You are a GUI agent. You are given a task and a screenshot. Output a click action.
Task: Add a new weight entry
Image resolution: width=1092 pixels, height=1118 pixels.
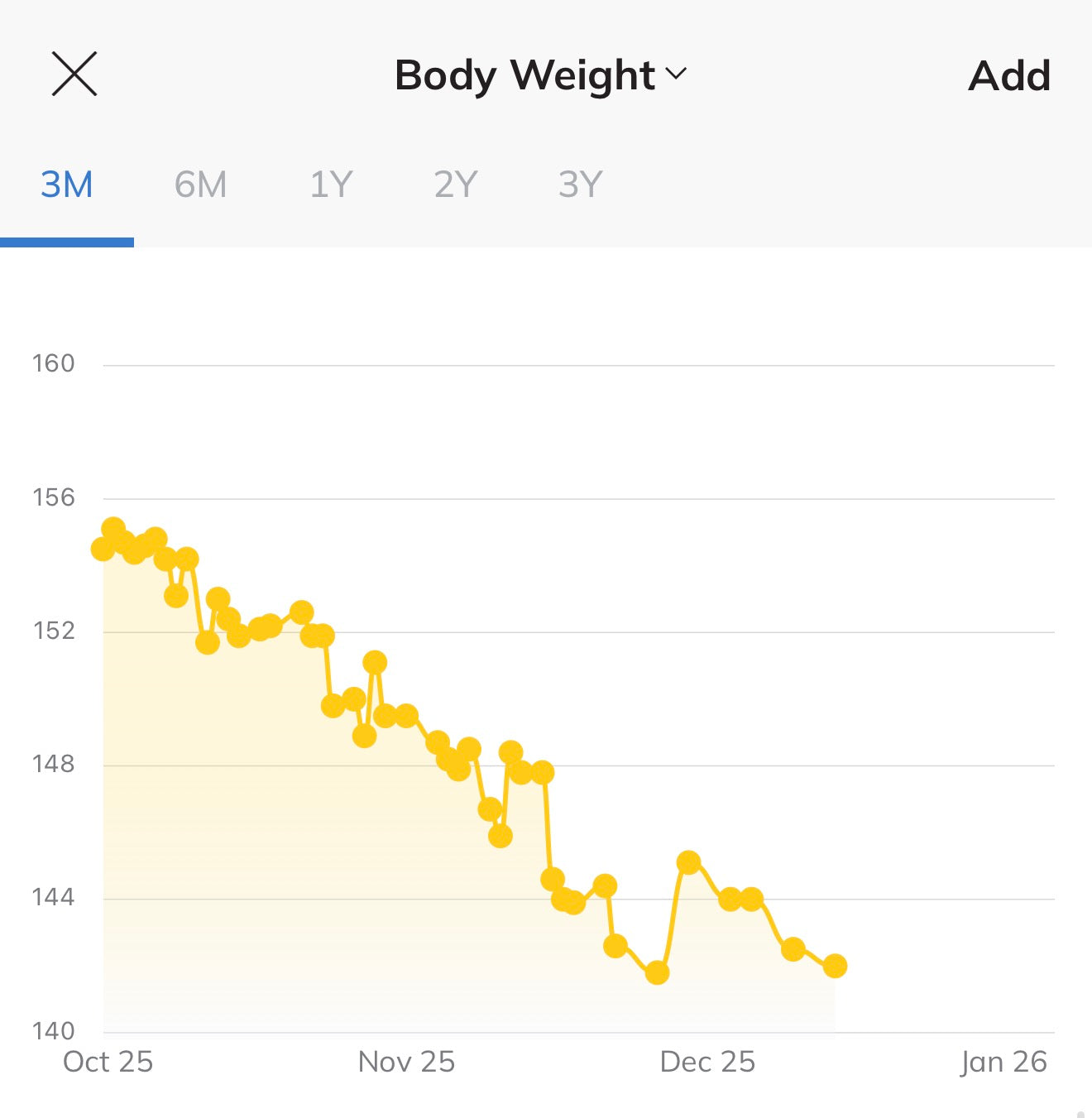point(1008,76)
